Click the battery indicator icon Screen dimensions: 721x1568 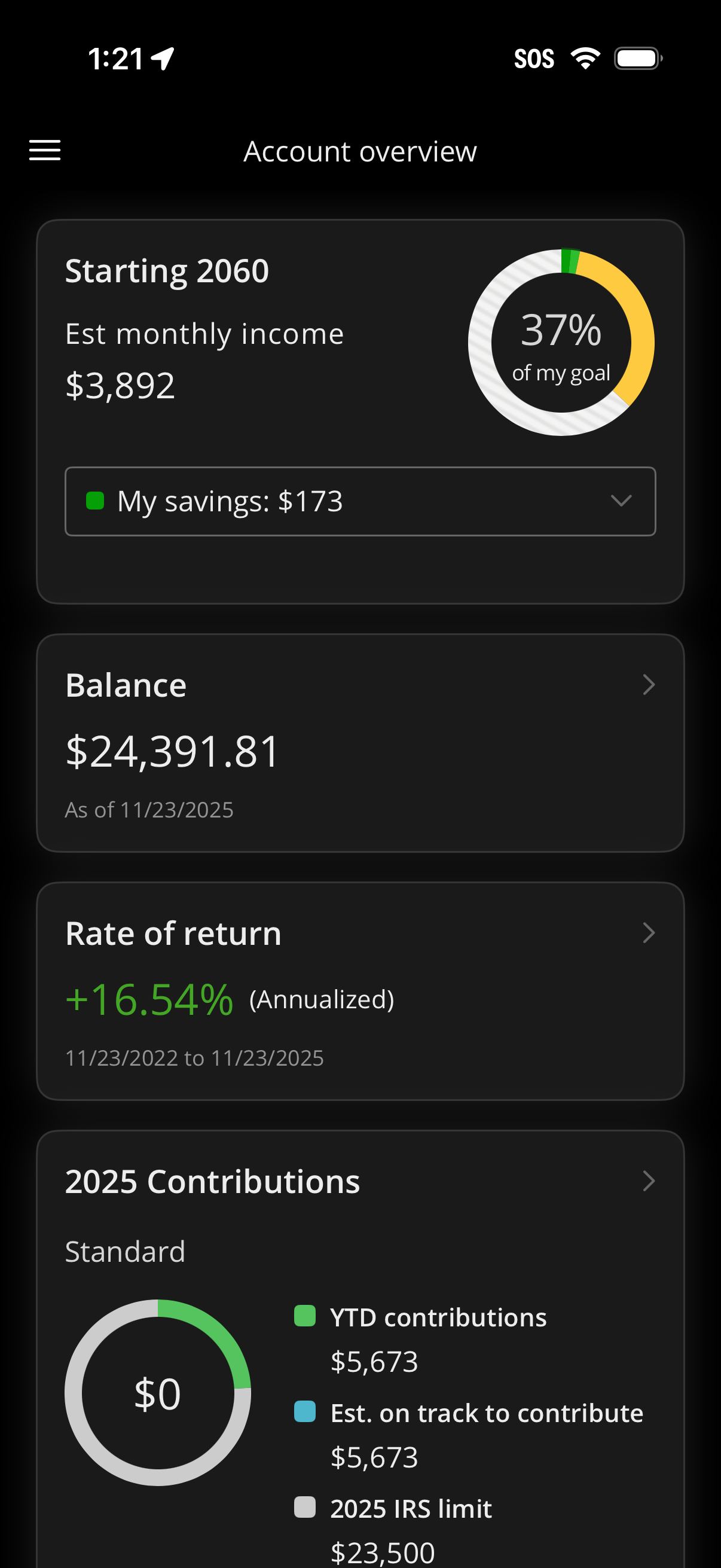click(x=637, y=58)
